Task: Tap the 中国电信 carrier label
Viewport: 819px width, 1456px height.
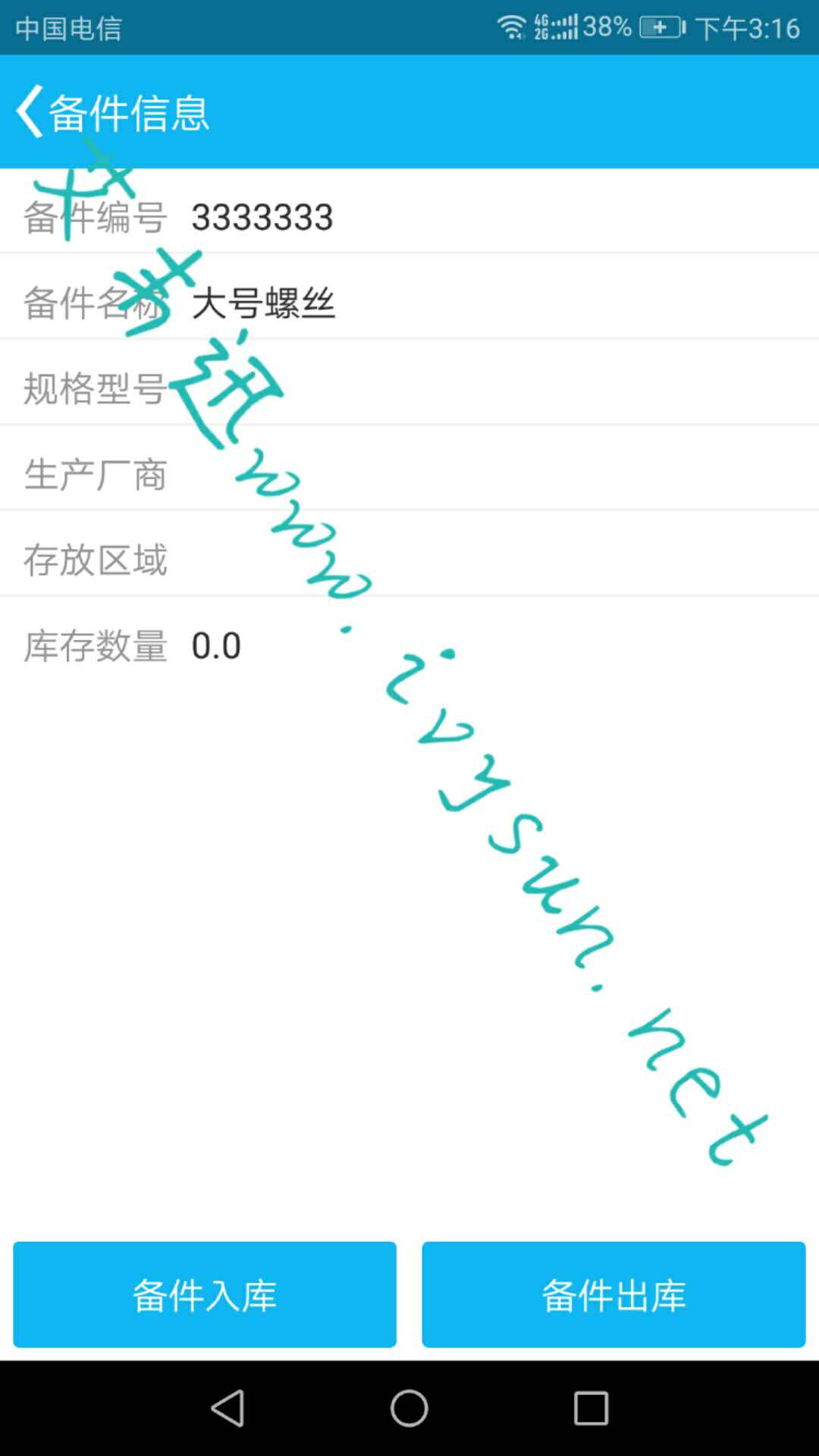Action: [68, 28]
